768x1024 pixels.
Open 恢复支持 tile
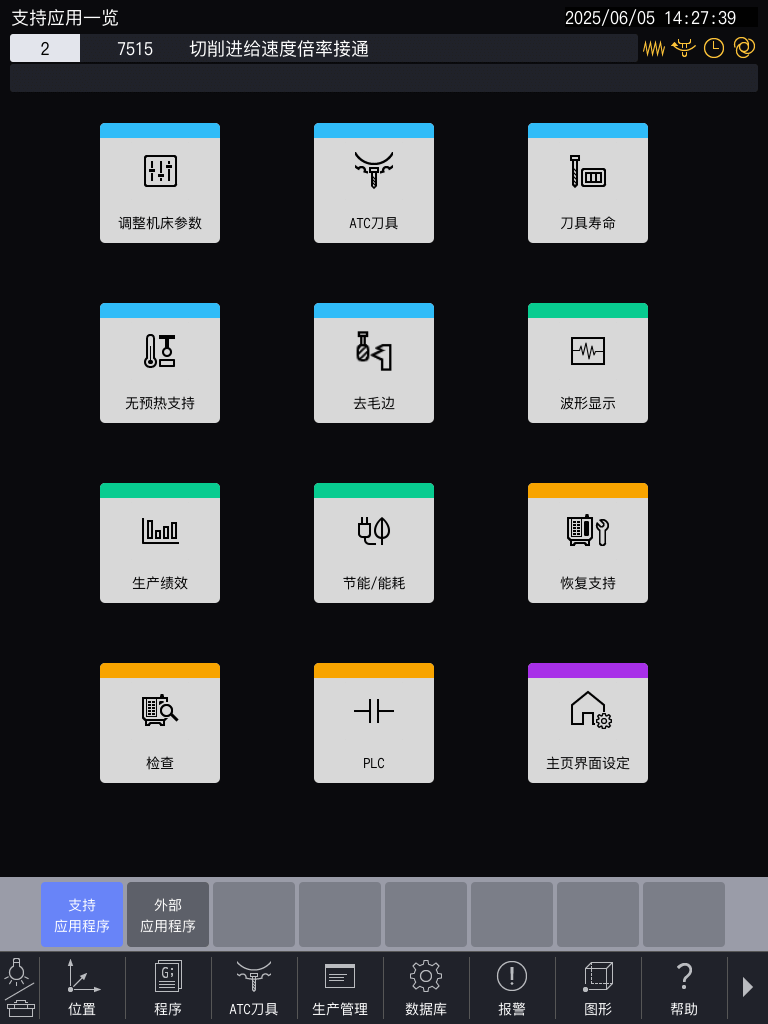tap(588, 544)
